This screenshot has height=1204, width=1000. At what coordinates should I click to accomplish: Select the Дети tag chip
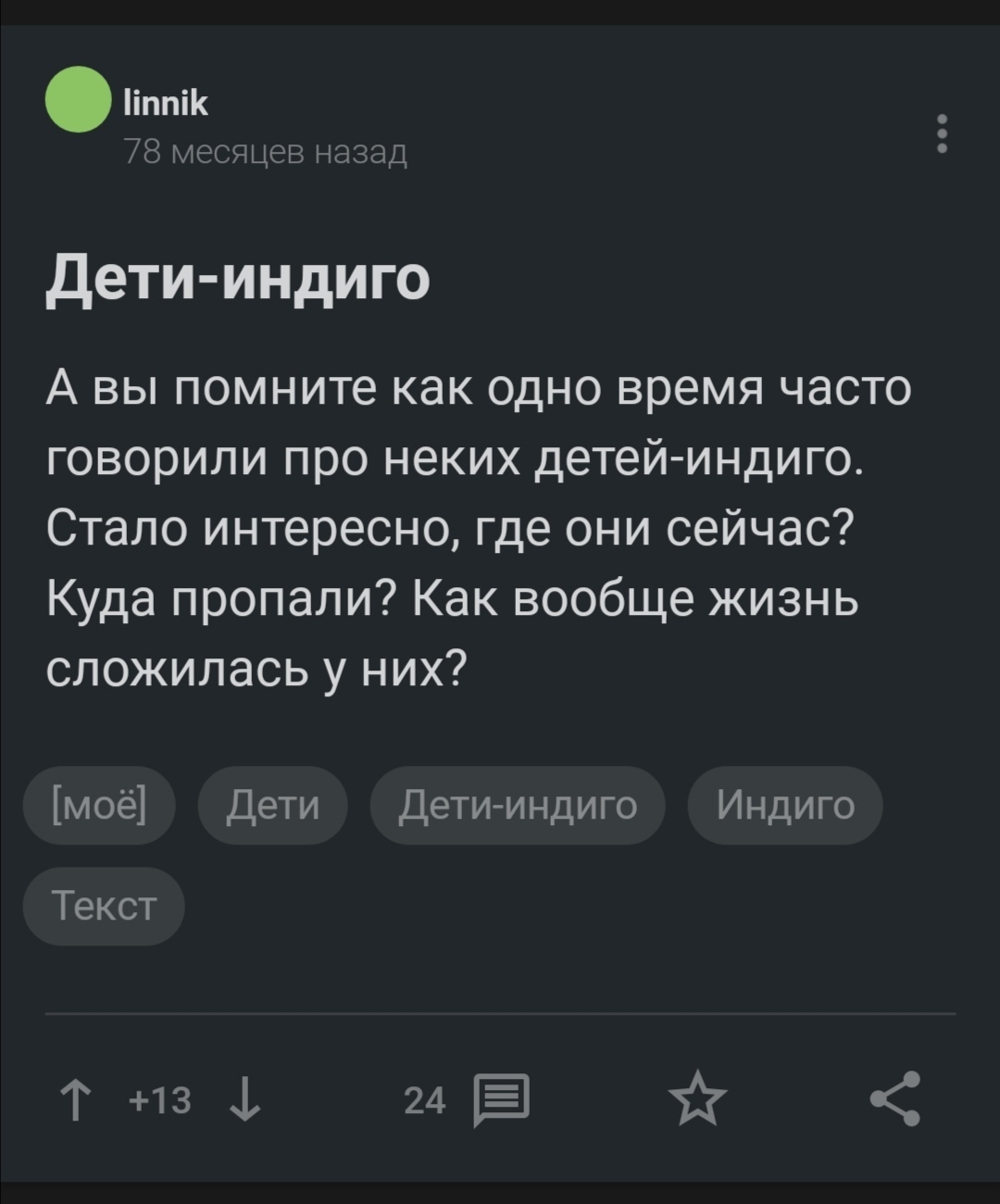273,805
